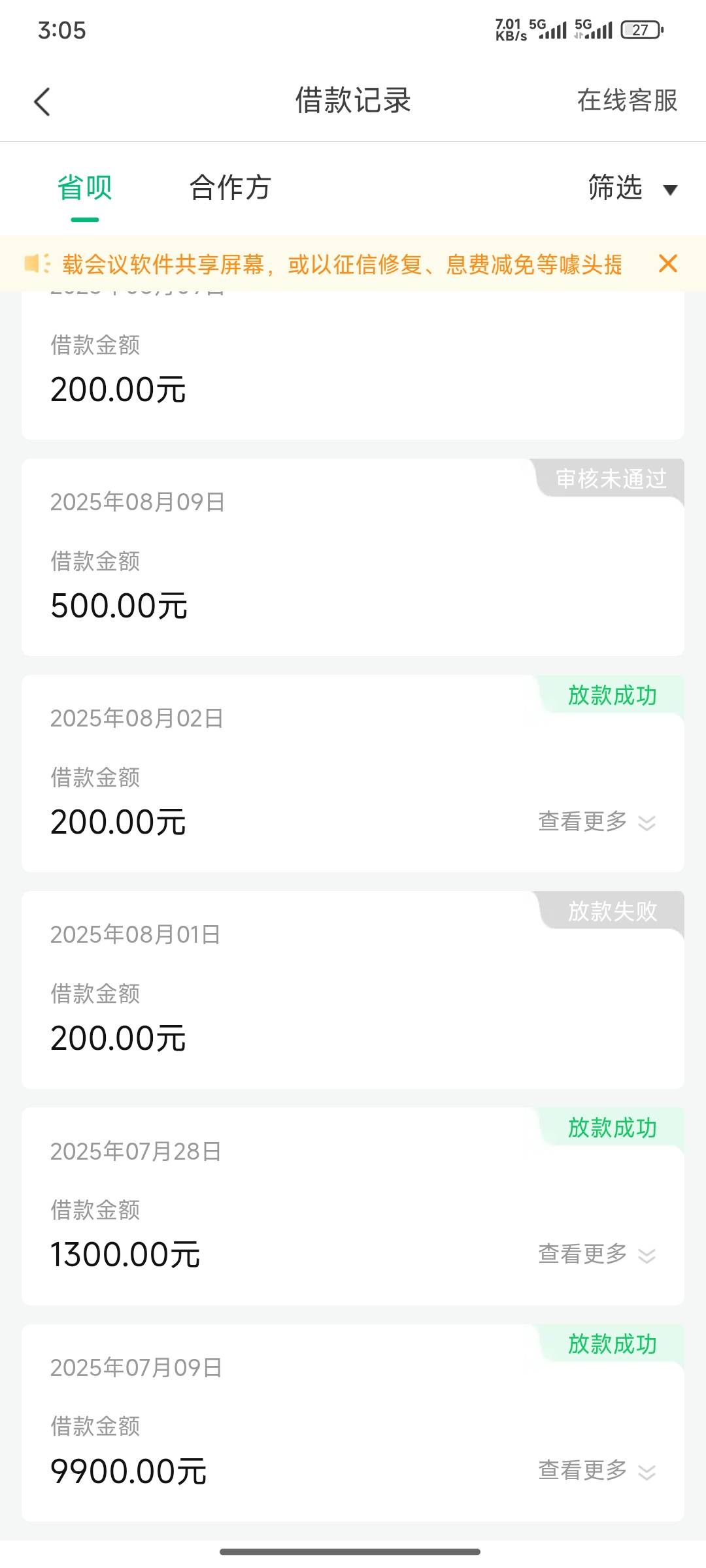Open 在线客服 online customer service

[x=627, y=101]
